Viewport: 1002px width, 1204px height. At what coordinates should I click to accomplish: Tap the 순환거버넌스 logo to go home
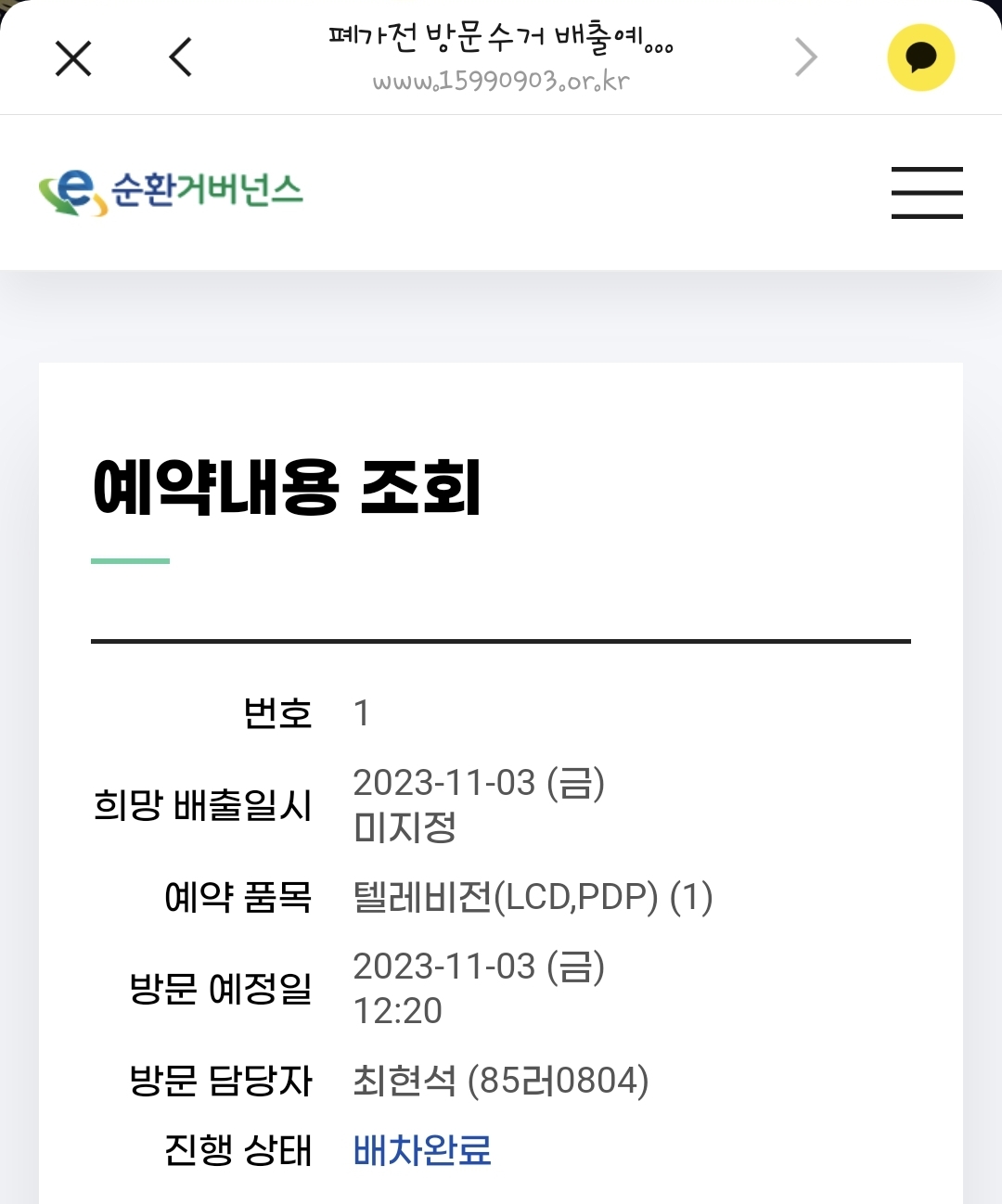[171, 192]
